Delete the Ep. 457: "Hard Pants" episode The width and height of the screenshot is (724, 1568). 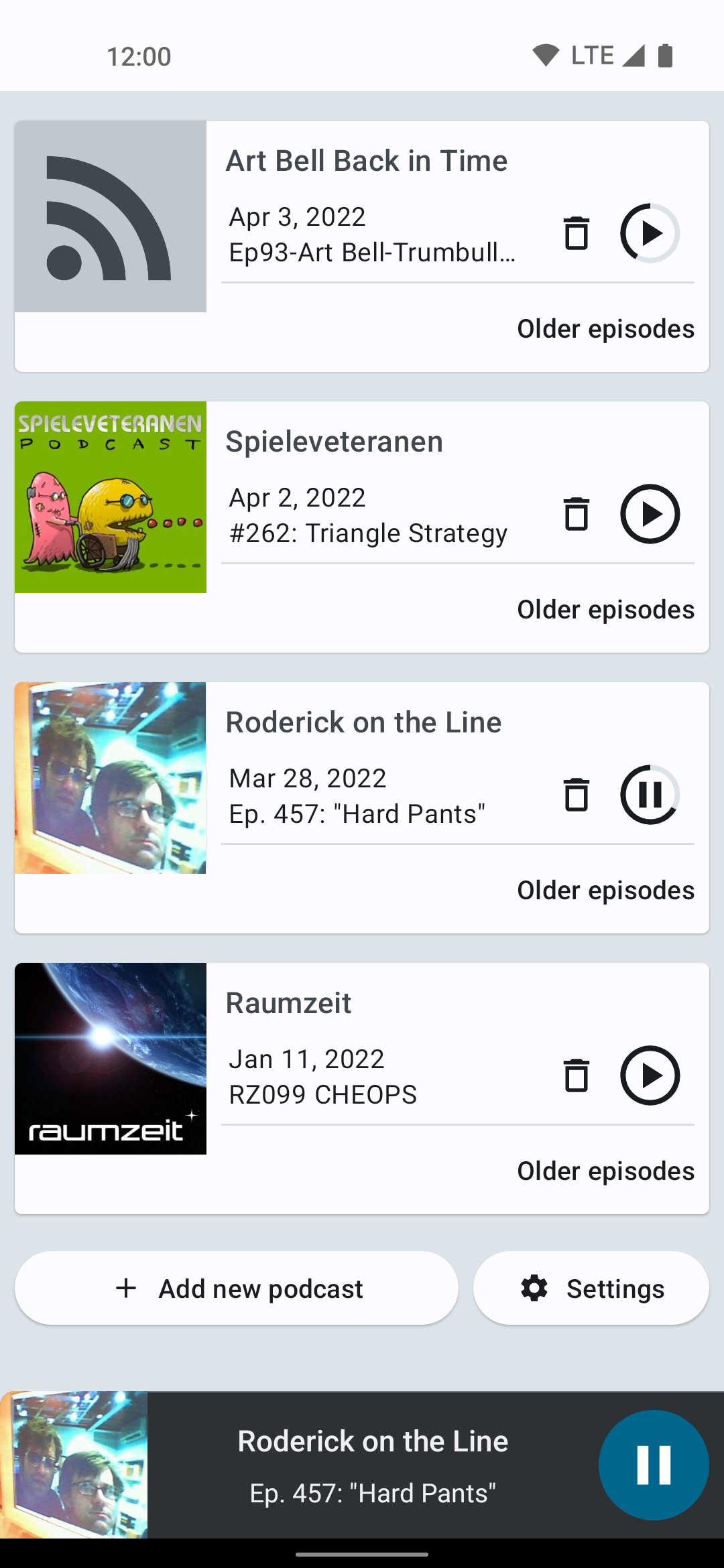576,795
